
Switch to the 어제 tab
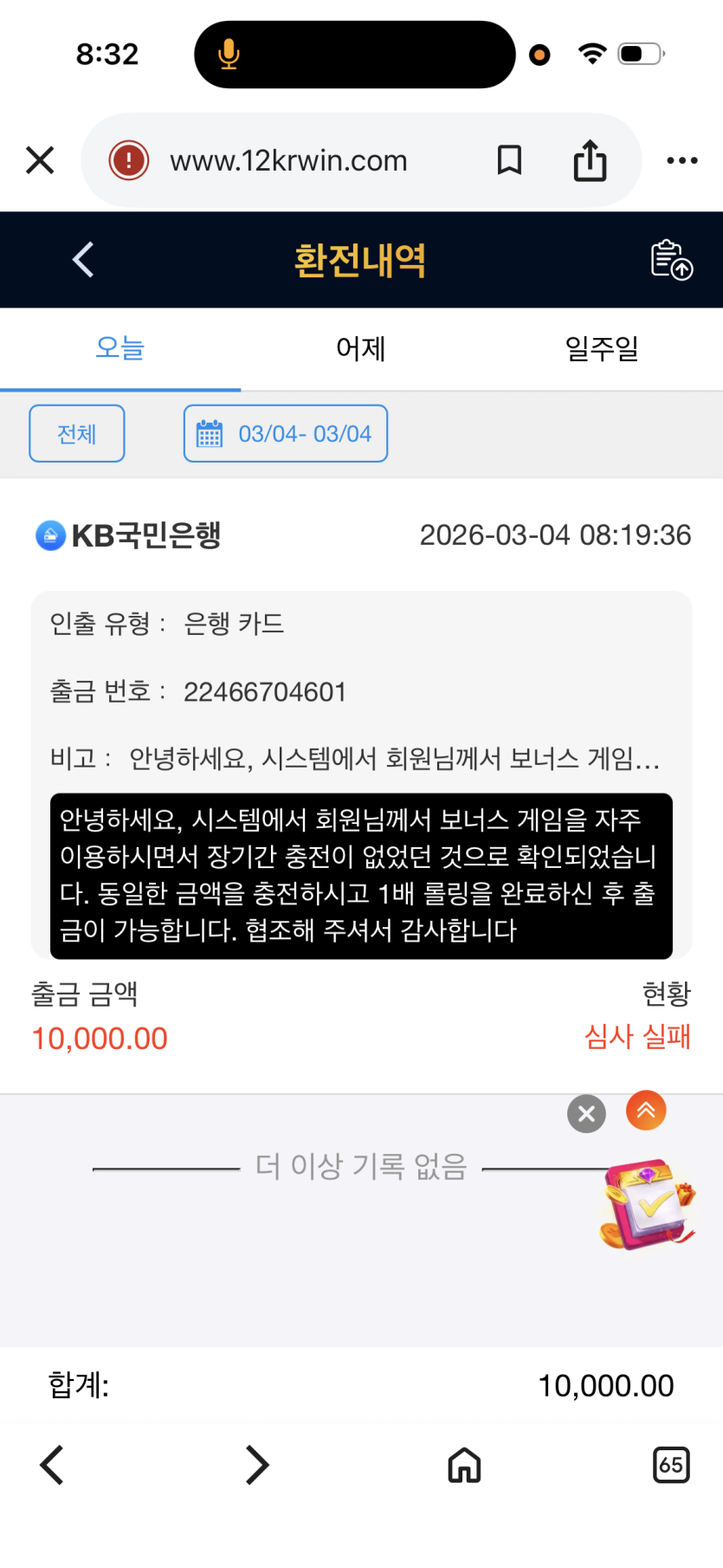(360, 349)
